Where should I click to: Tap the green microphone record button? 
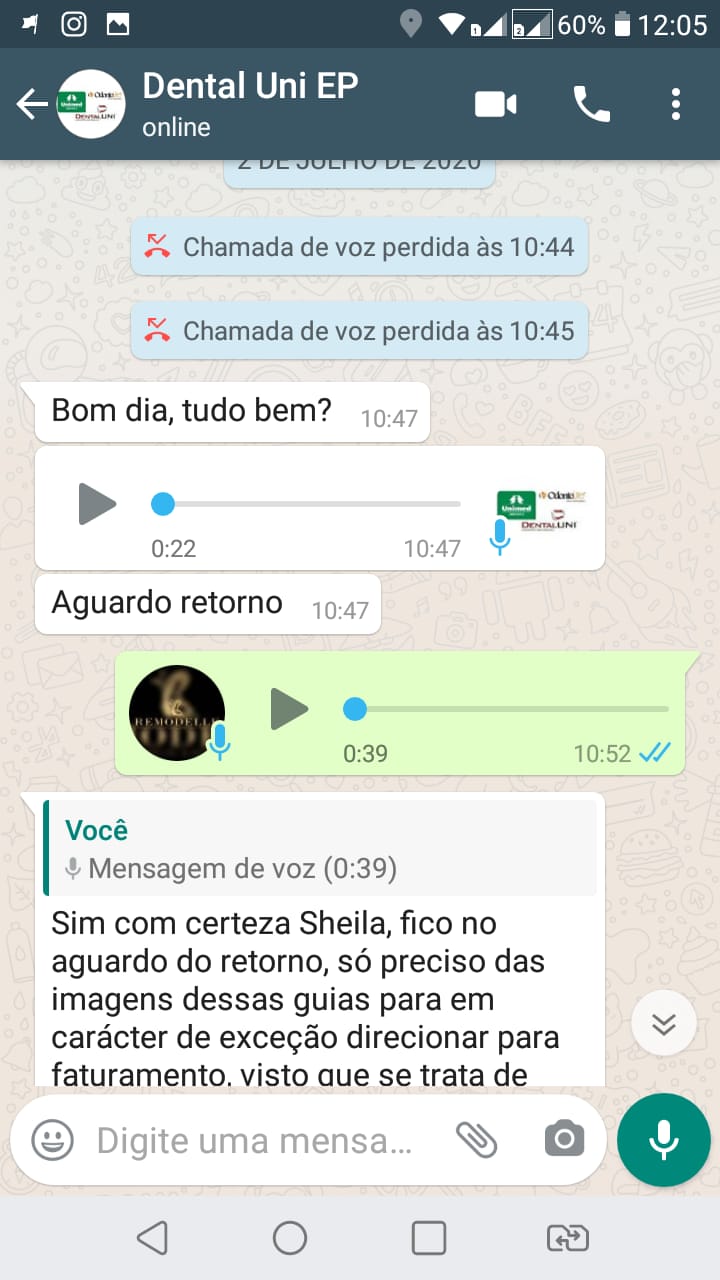tap(664, 1140)
